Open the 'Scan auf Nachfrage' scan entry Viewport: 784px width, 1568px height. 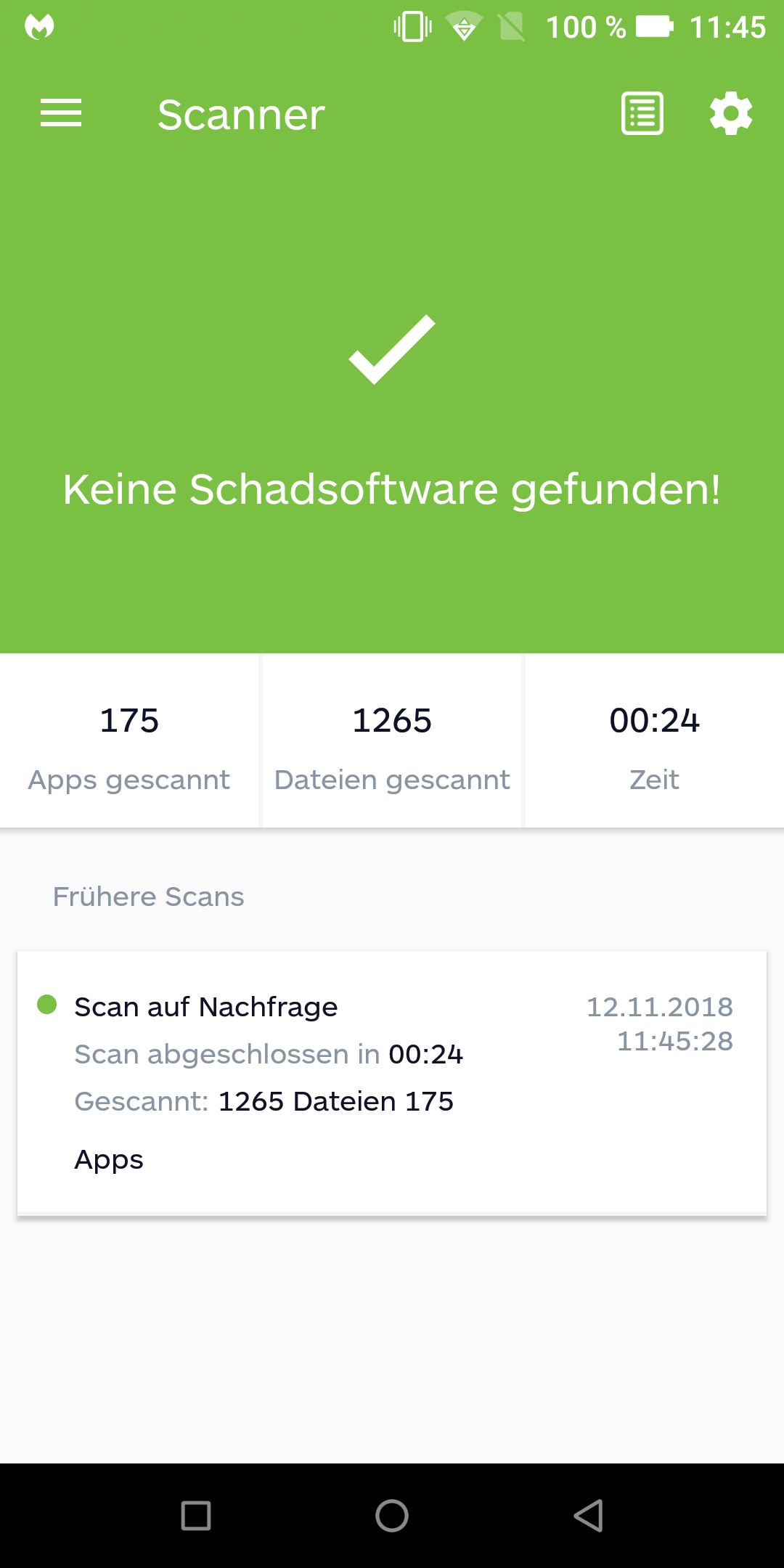coord(392,1082)
